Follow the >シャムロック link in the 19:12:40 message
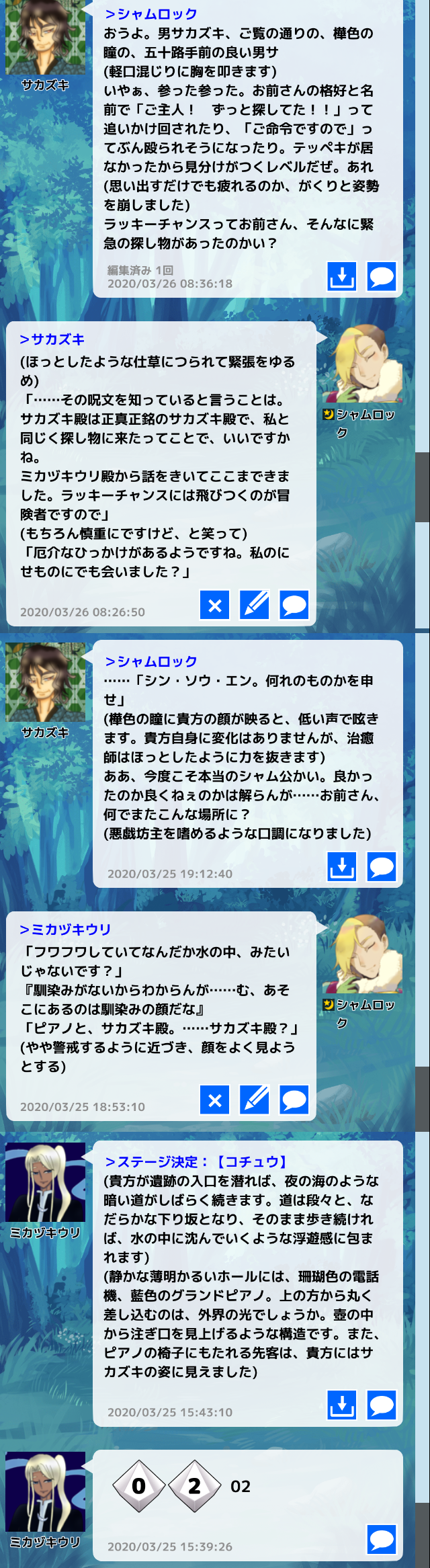The width and height of the screenshot is (430, 1568). point(151,661)
